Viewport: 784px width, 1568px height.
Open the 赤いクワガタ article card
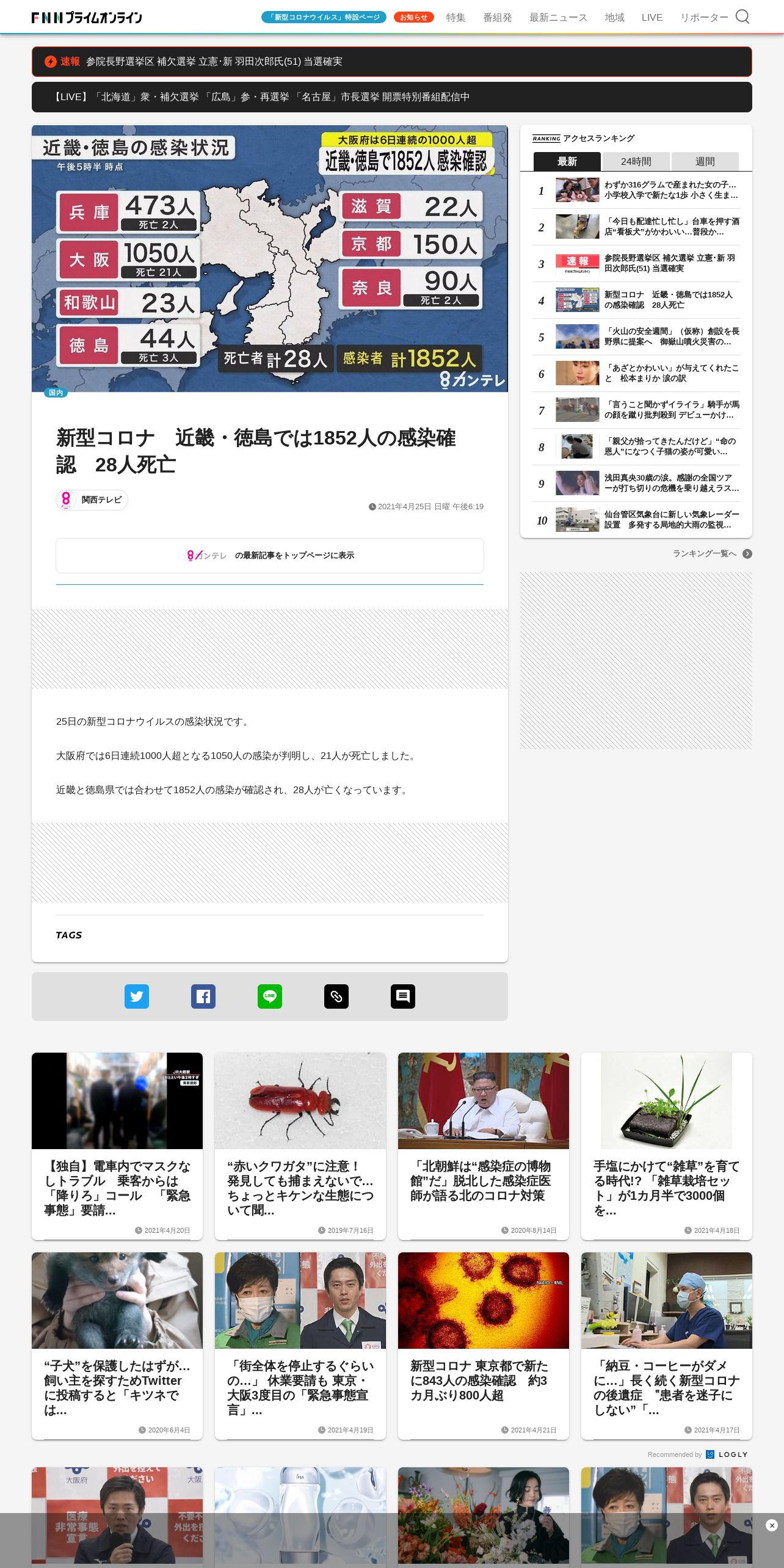tap(300, 1145)
